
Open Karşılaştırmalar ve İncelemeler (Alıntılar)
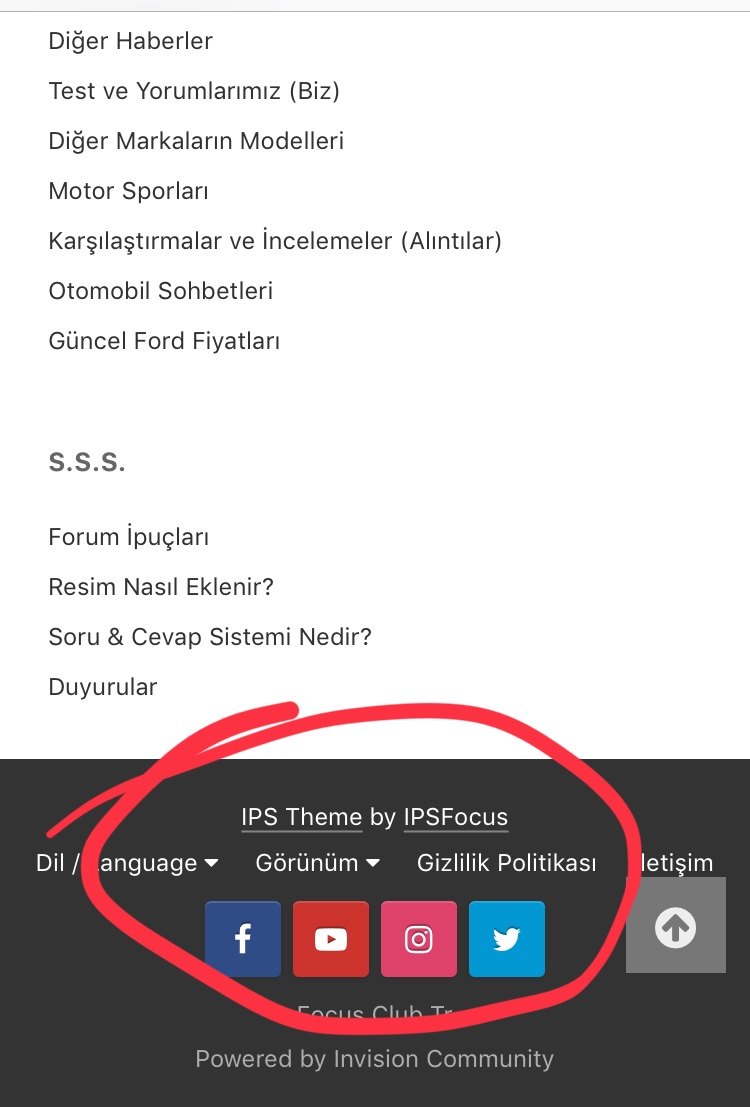tap(275, 241)
